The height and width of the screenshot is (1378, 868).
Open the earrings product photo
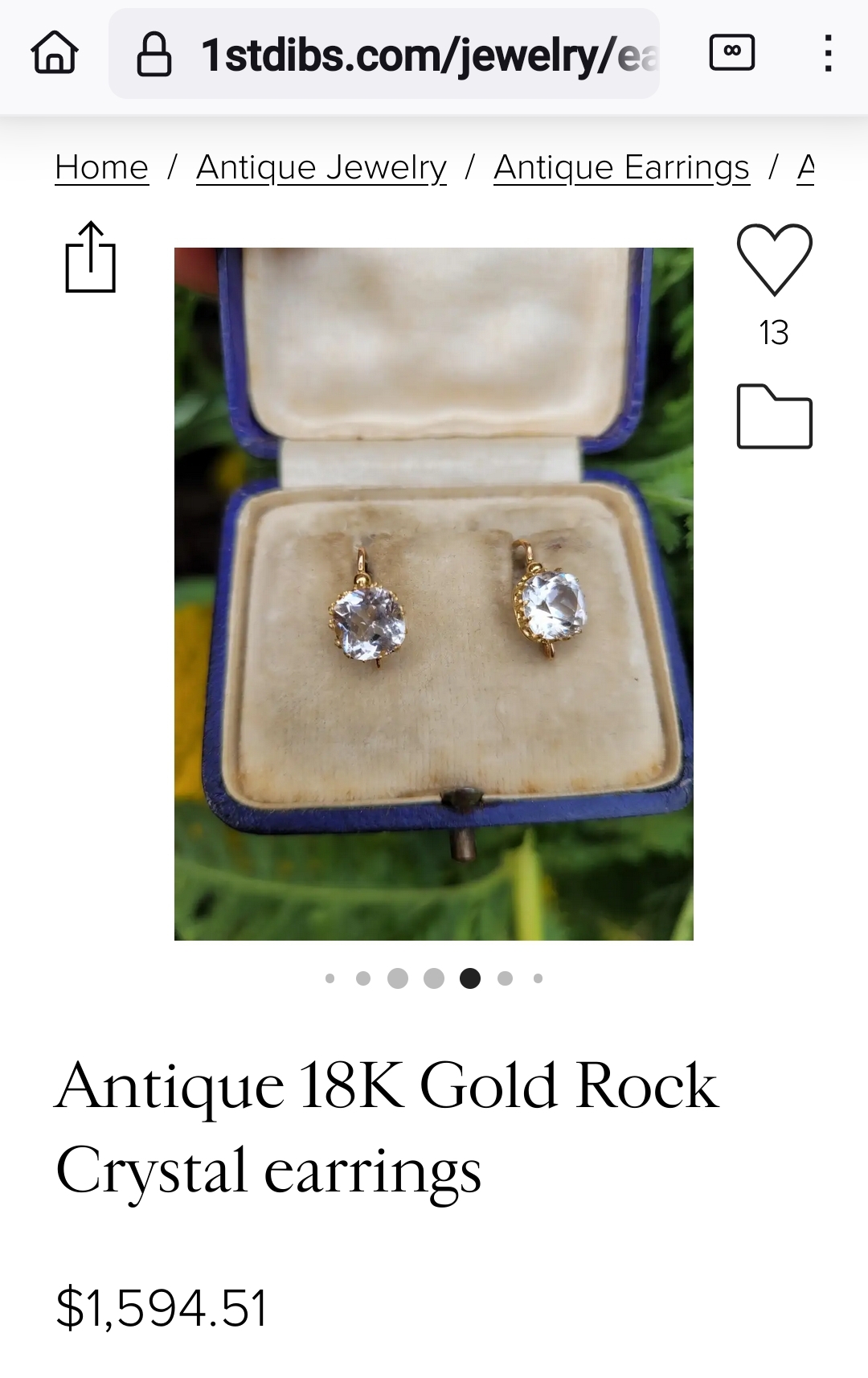coord(433,593)
